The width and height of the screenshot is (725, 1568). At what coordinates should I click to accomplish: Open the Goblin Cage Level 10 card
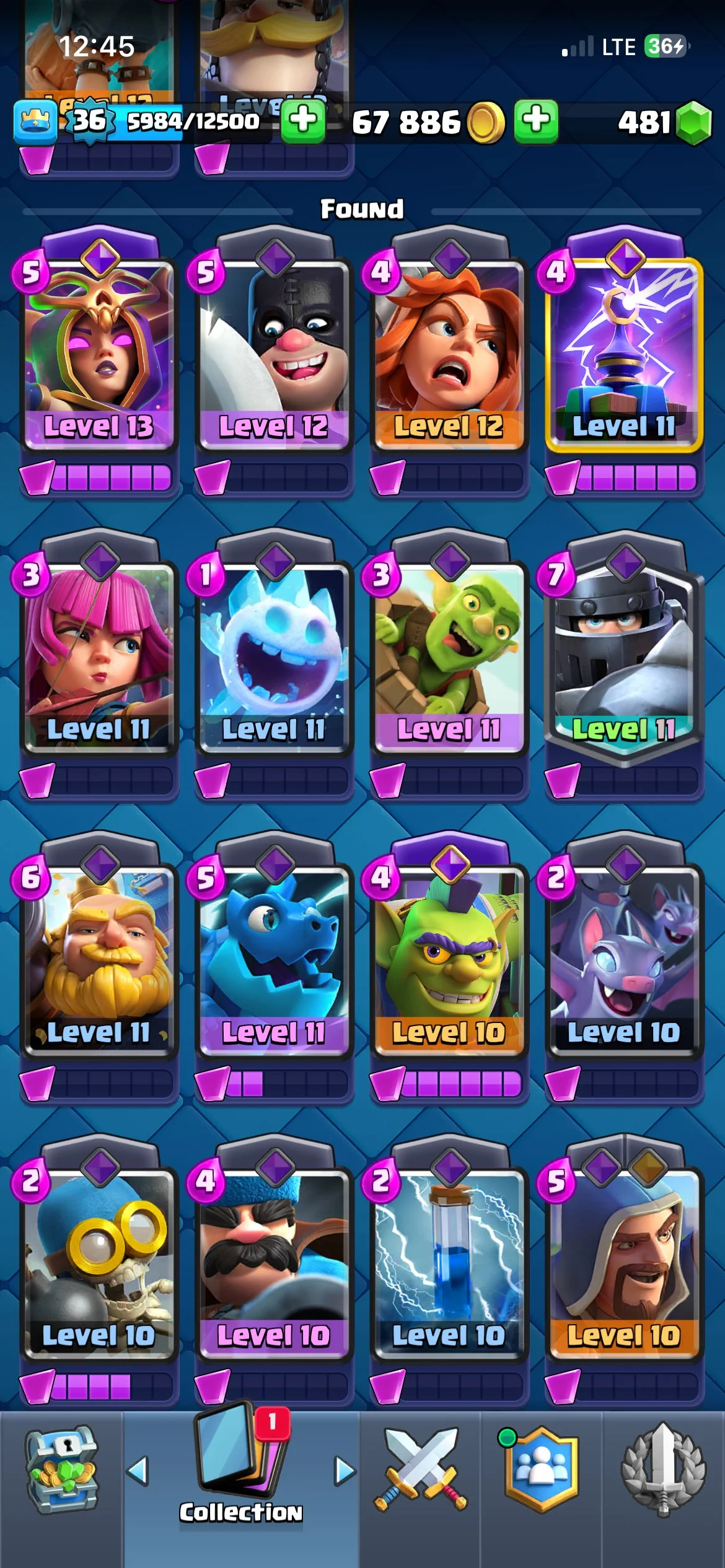(449, 960)
